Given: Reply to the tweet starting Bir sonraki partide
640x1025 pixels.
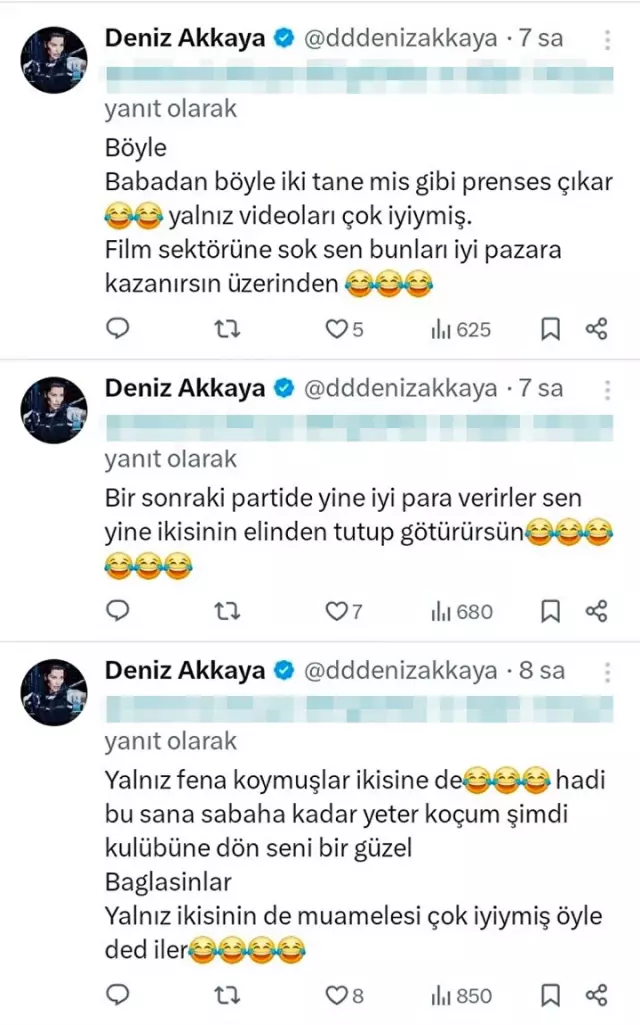Looking at the screenshot, I should tap(118, 611).
